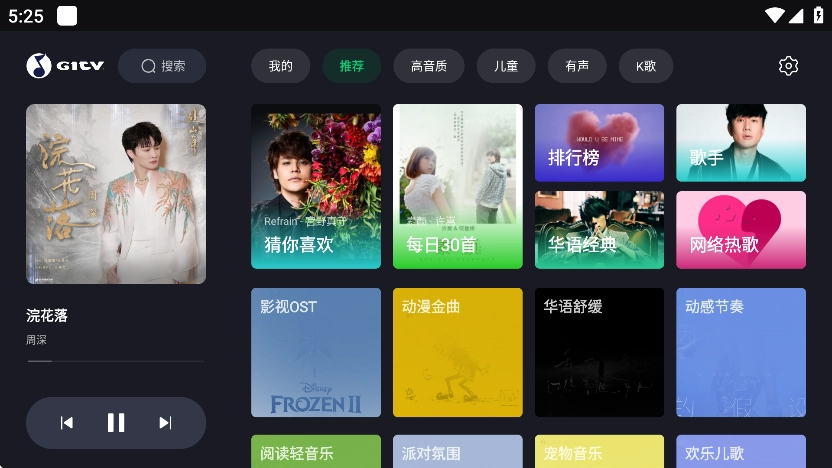Image resolution: width=832 pixels, height=468 pixels.
Task: Switch to the K歌 tab
Action: [x=646, y=66]
